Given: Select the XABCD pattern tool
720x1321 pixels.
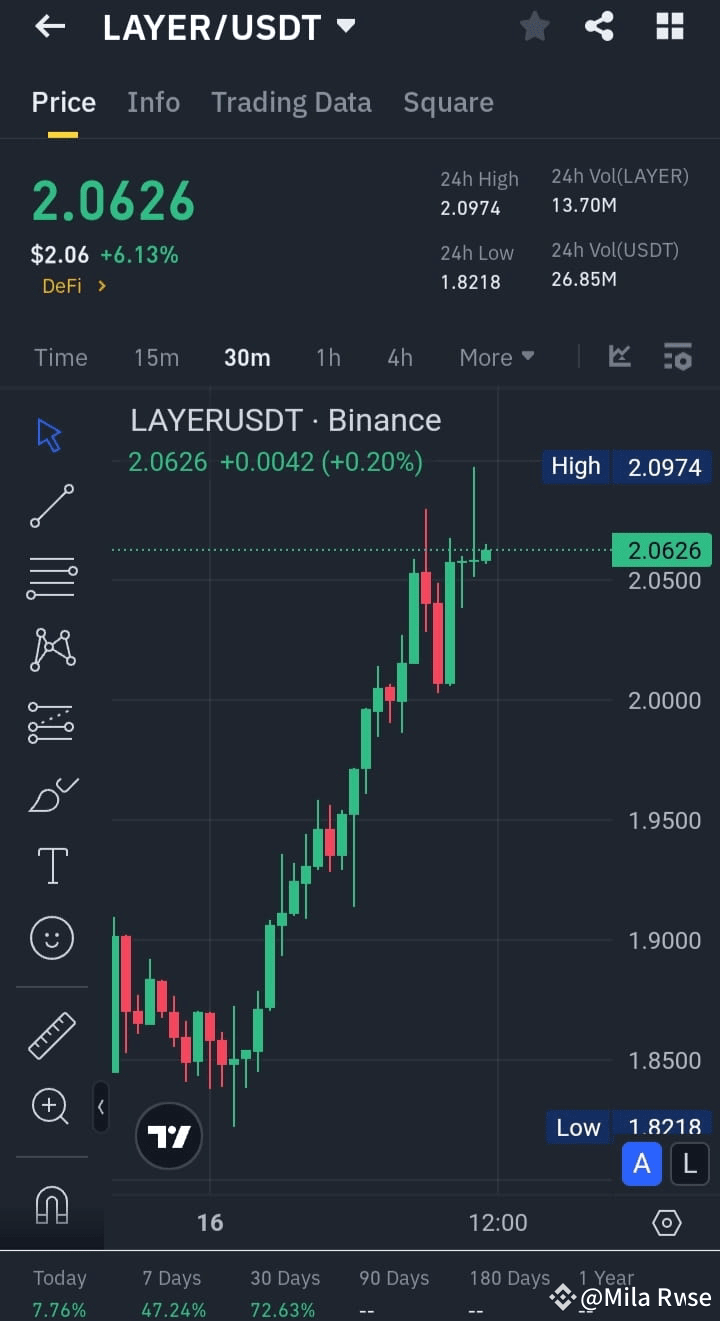Looking at the screenshot, I should 50,649.
